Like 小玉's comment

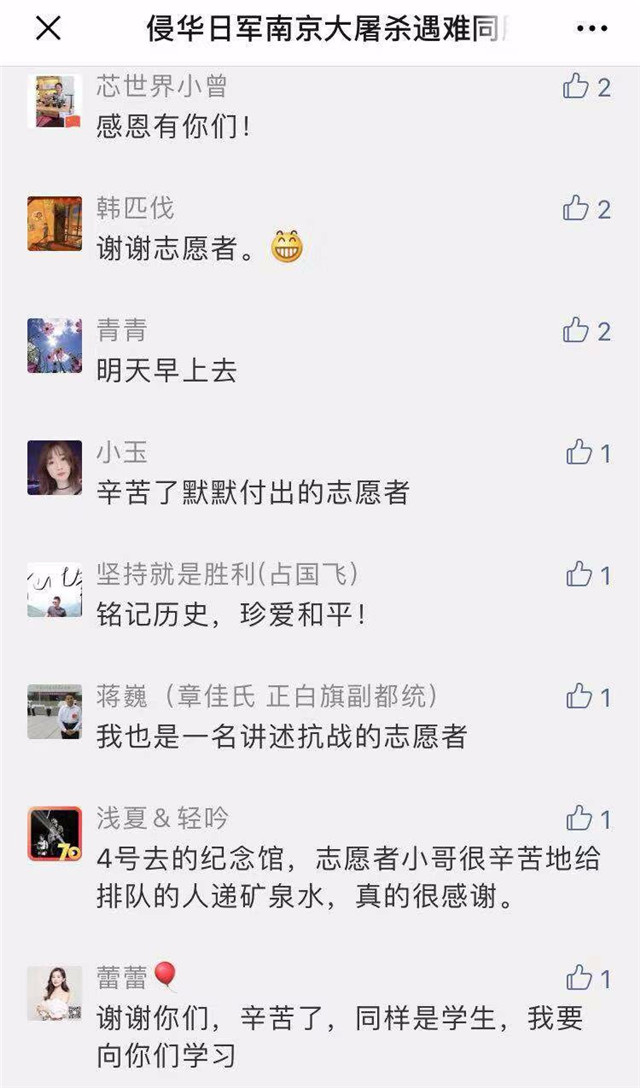(x=579, y=453)
